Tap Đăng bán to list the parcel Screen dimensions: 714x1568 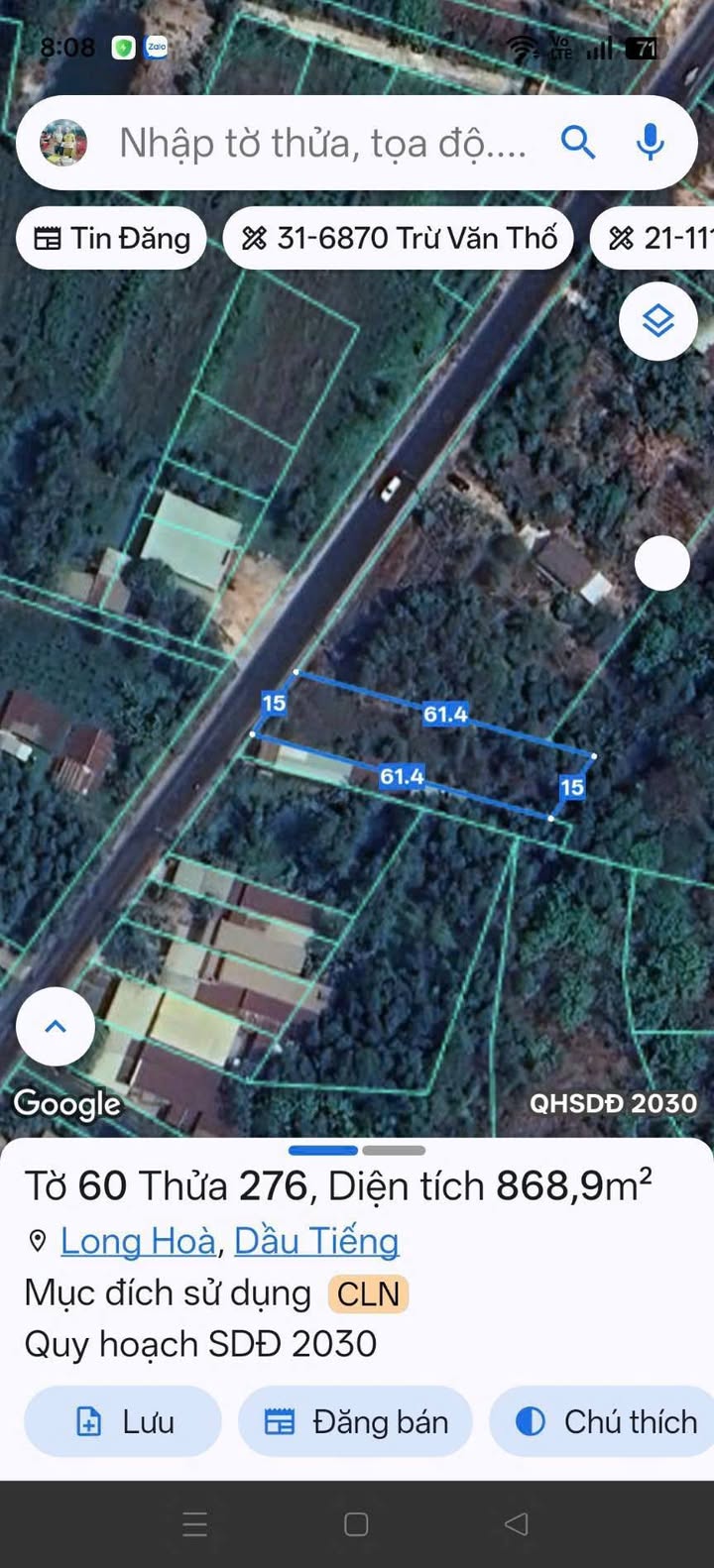coord(355,1422)
